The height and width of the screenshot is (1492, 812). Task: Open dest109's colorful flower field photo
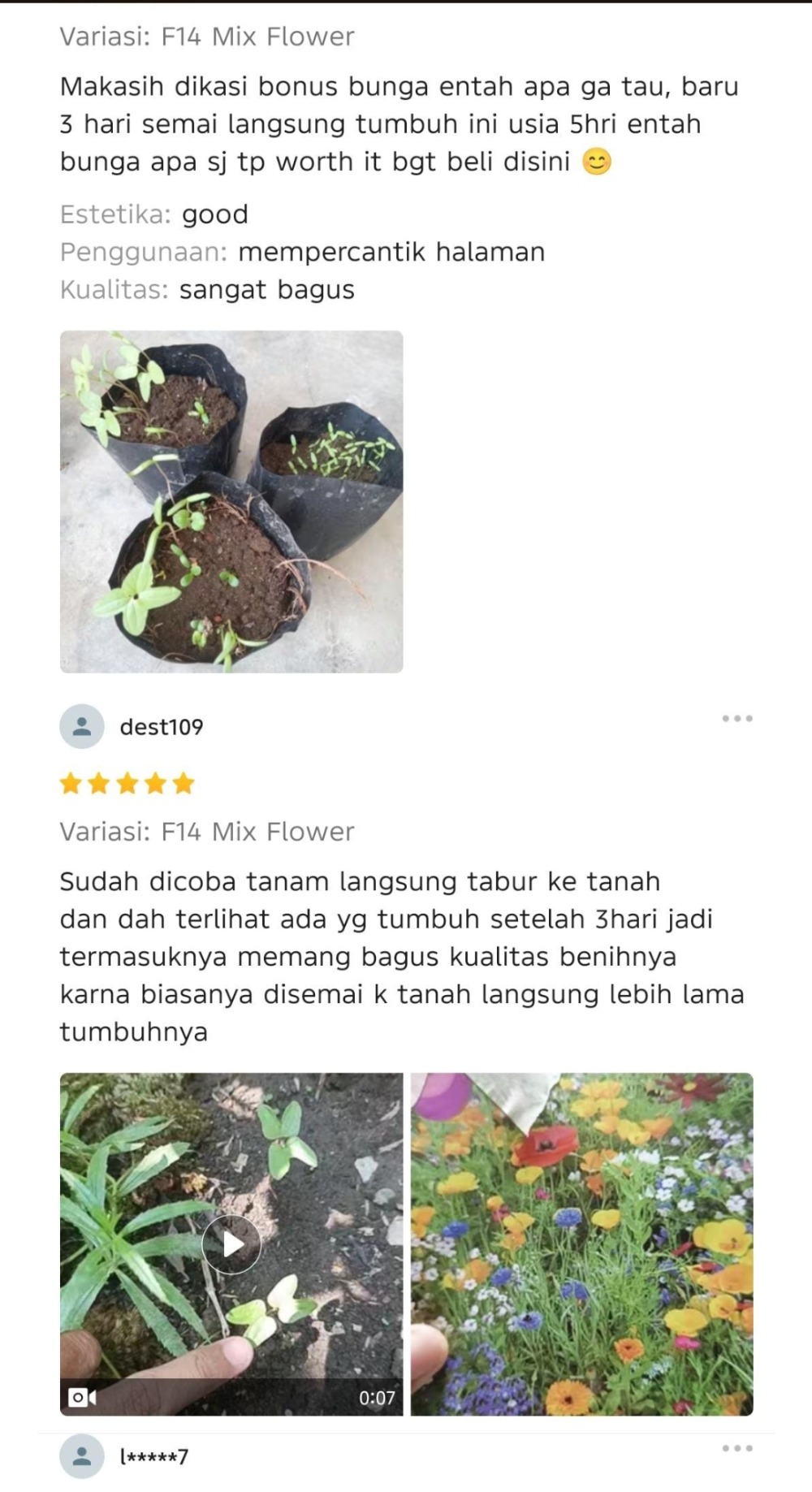pyautogui.click(x=582, y=1244)
